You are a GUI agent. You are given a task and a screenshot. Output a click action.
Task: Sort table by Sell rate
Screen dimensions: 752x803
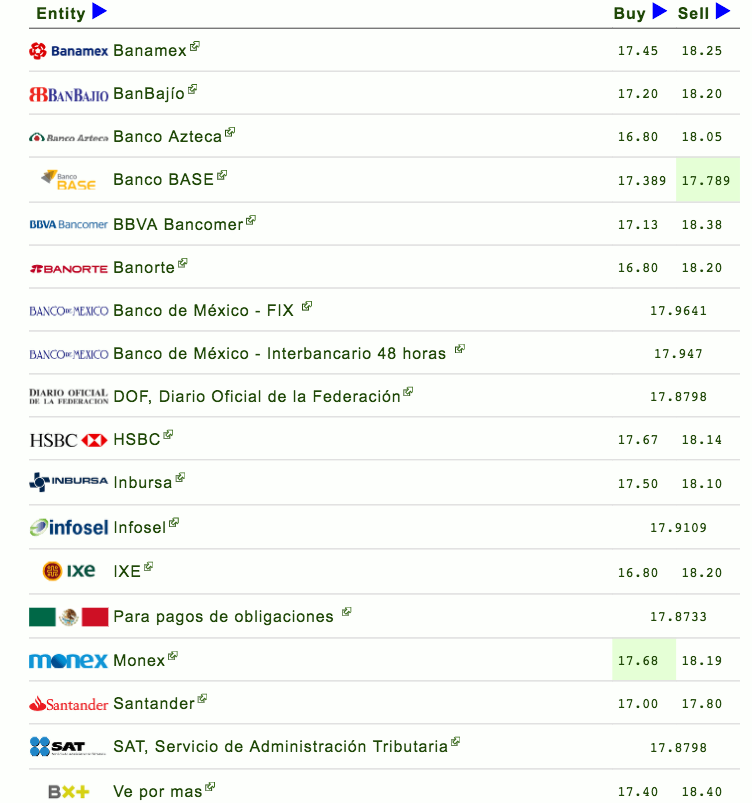point(723,12)
